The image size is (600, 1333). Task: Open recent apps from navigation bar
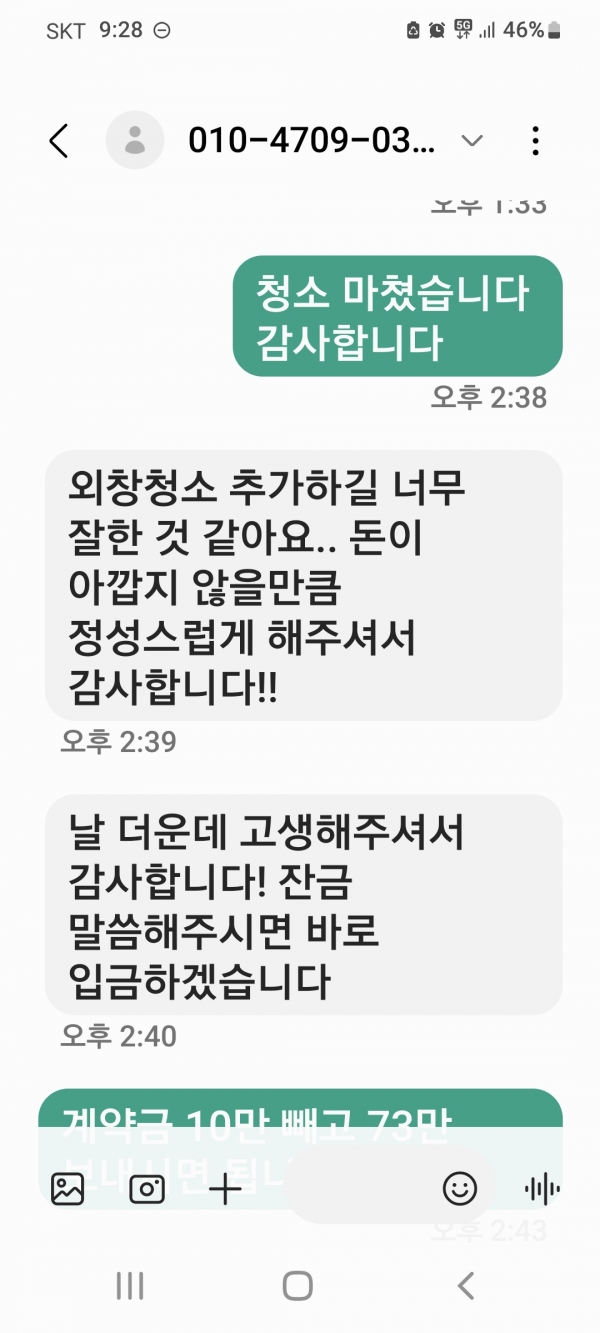130,1285
